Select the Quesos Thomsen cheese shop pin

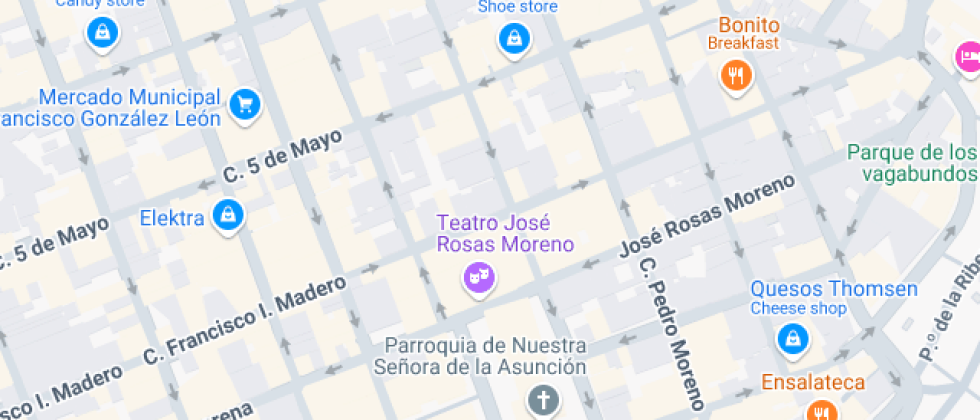click(792, 339)
